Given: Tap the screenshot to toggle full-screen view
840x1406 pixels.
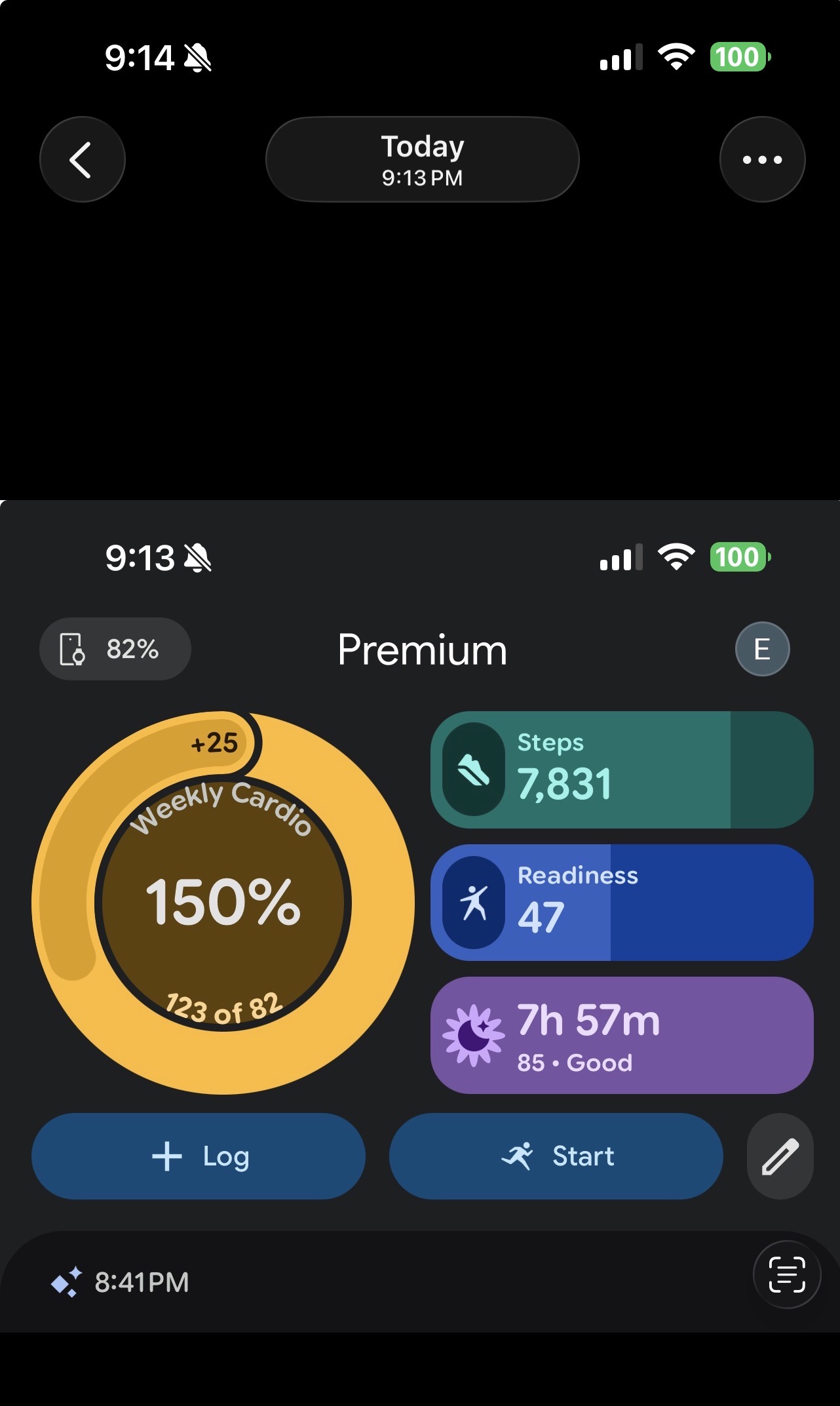Looking at the screenshot, I should coord(420,916).
